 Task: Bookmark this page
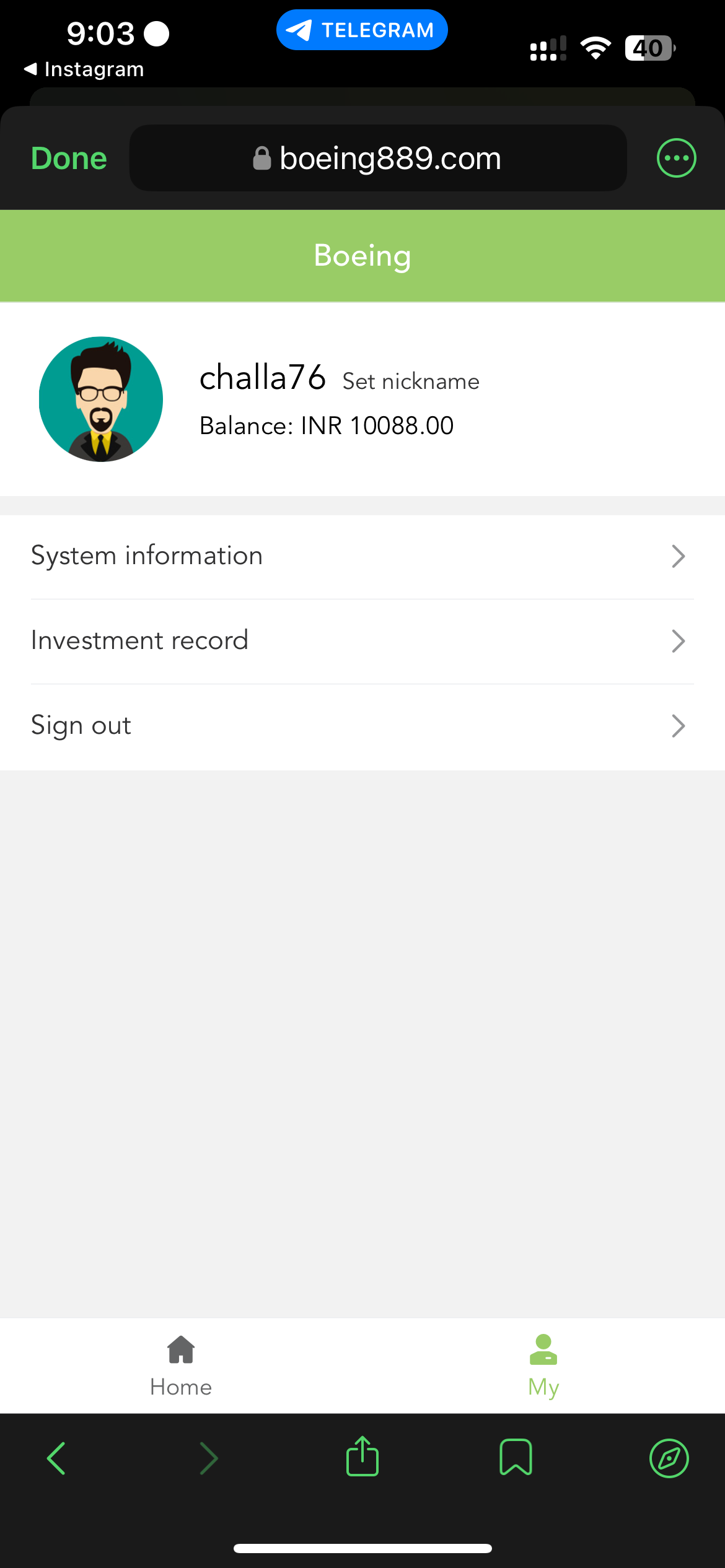(516, 1458)
